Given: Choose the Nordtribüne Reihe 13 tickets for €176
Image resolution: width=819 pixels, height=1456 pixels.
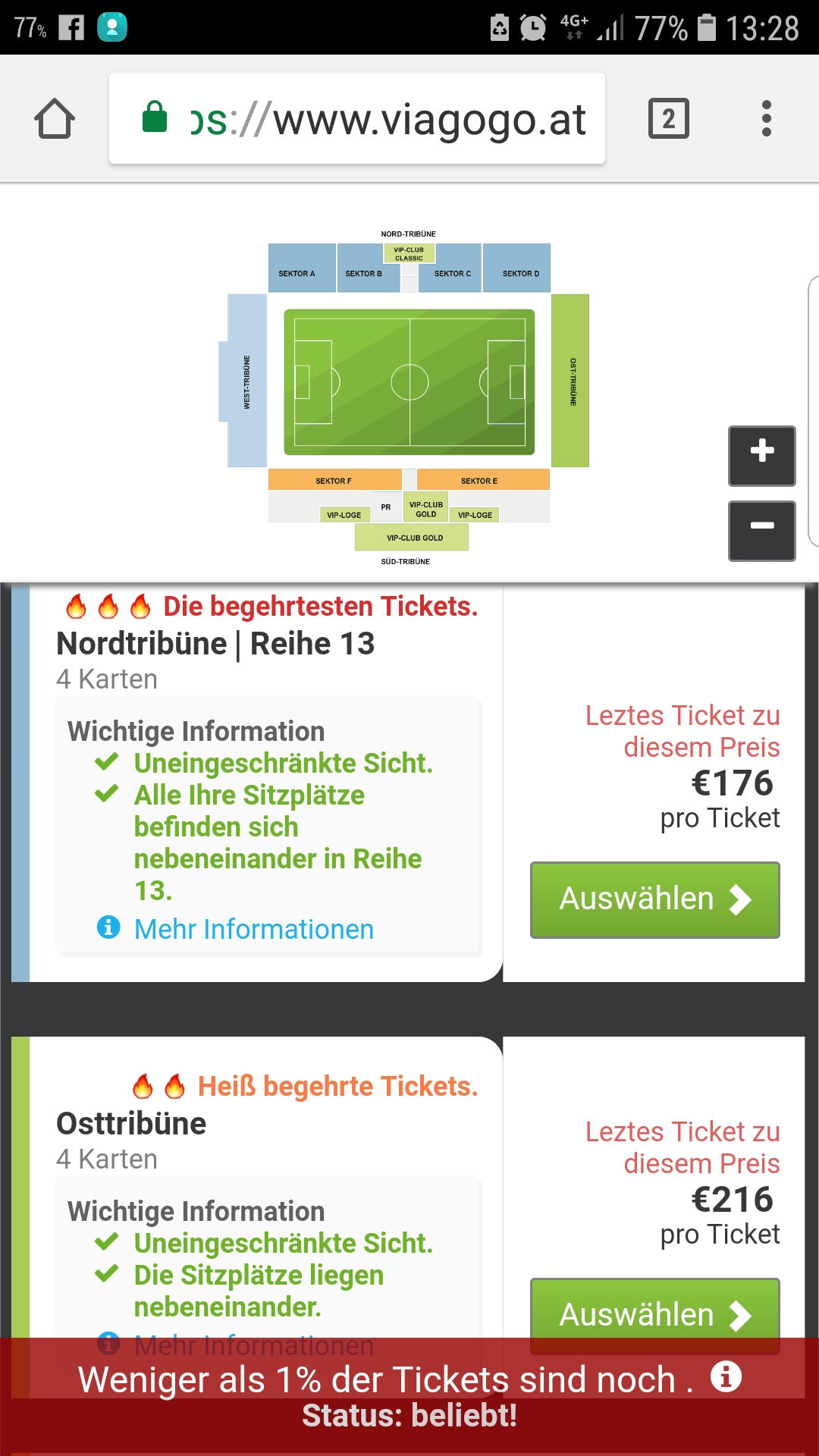Looking at the screenshot, I should coord(655,900).
